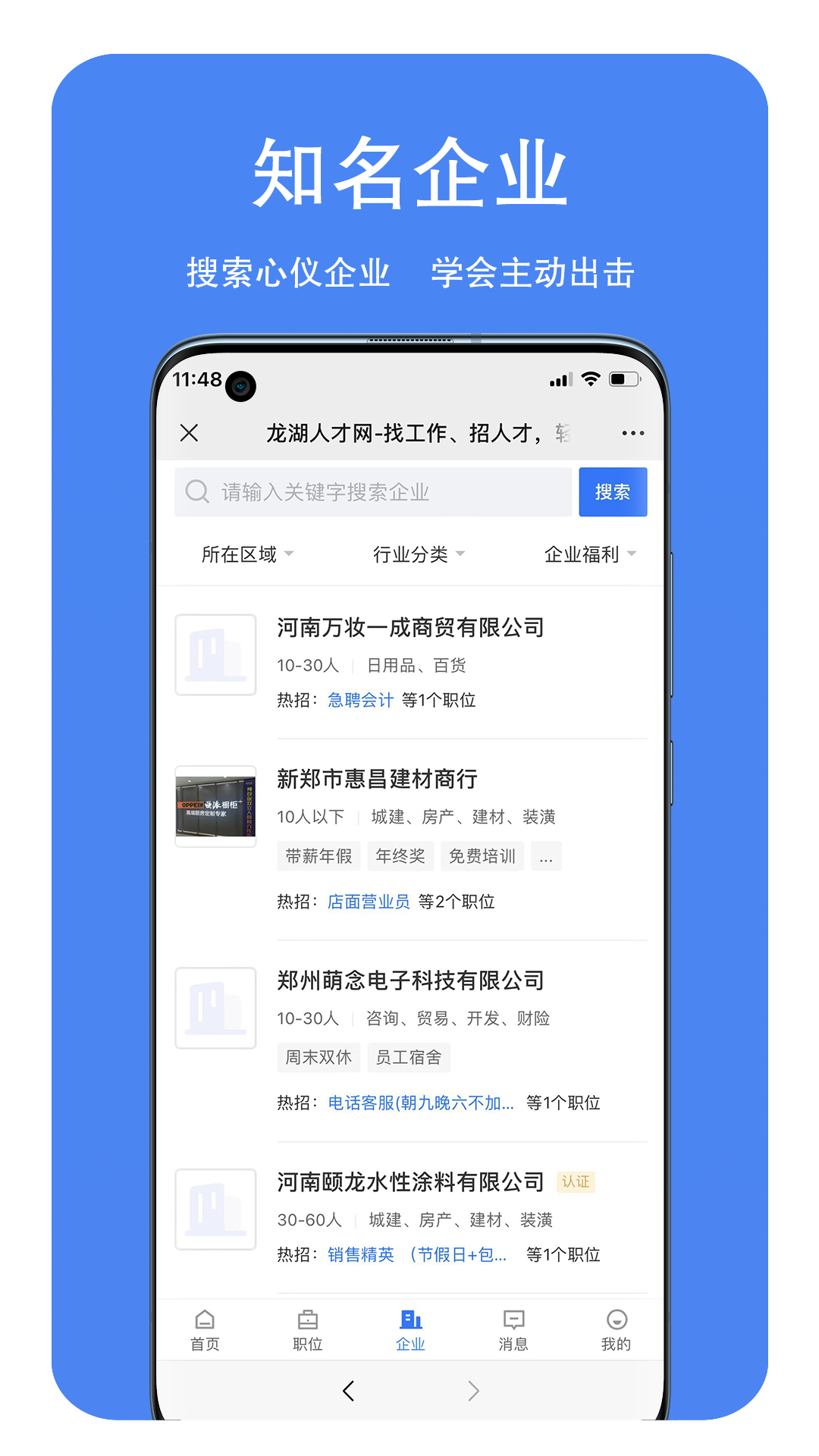
Task: Tap the 员工宿舍 benefit tag
Action: pyautogui.click(x=408, y=1056)
